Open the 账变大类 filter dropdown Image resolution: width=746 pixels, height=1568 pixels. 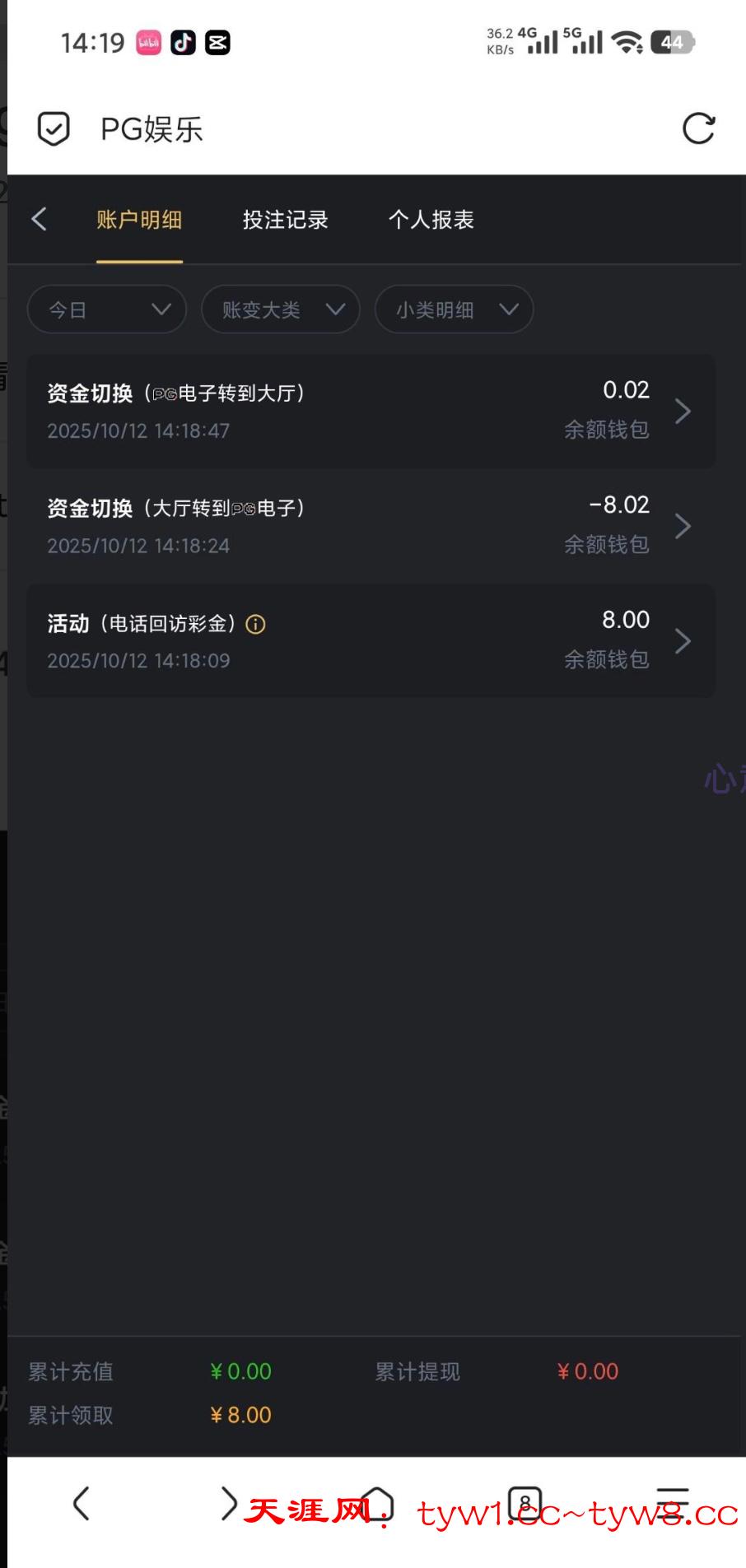pos(280,309)
